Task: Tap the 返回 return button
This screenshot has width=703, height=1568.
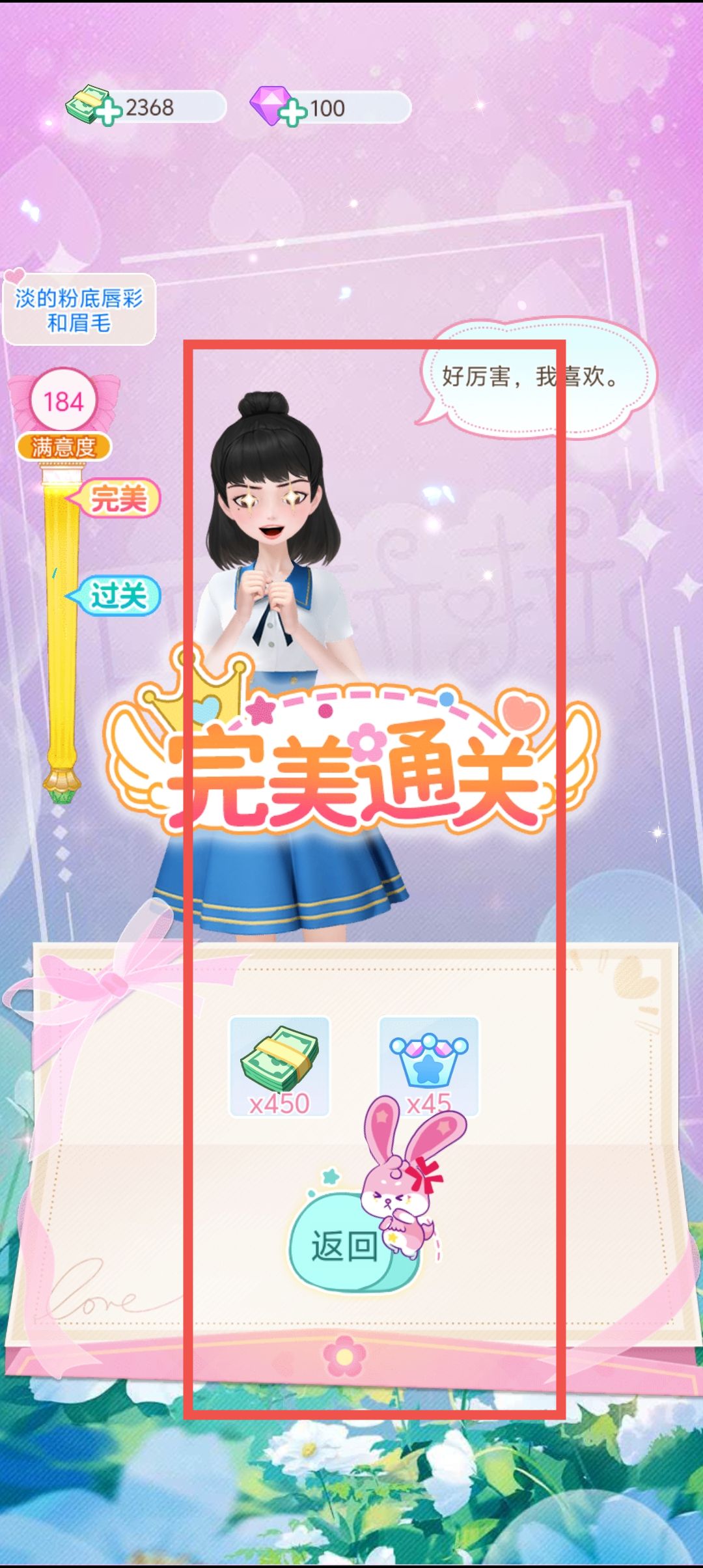Action: click(x=345, y=1246)
